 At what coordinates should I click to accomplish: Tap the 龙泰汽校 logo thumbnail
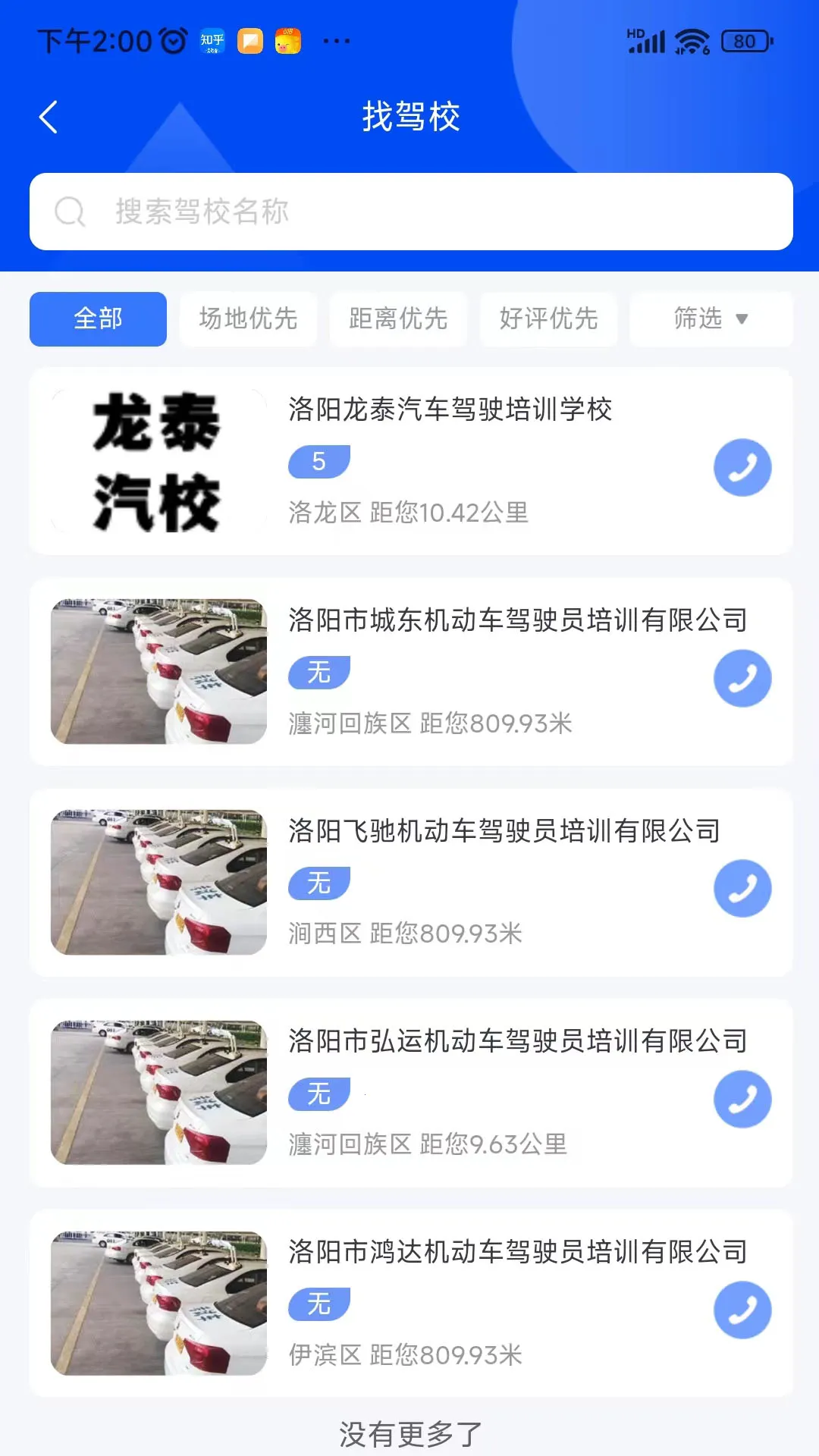pos(158,457)
